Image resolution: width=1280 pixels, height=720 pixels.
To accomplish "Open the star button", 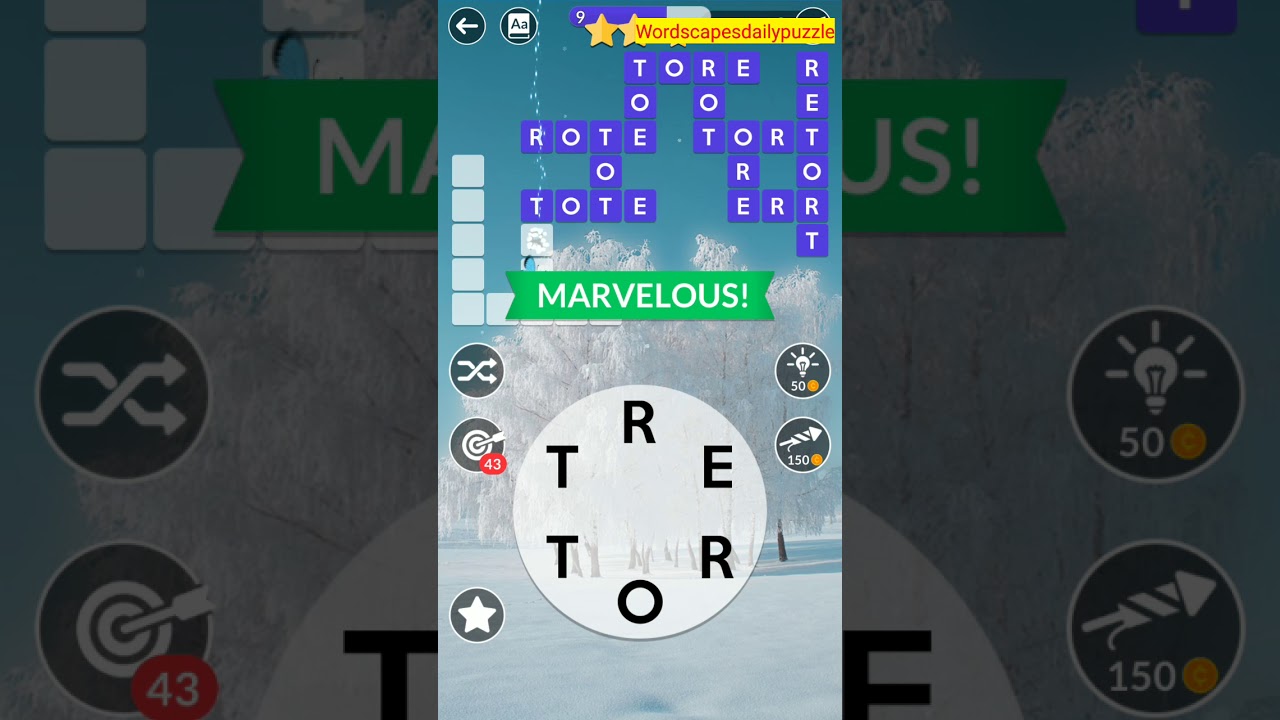I will 476,615.
